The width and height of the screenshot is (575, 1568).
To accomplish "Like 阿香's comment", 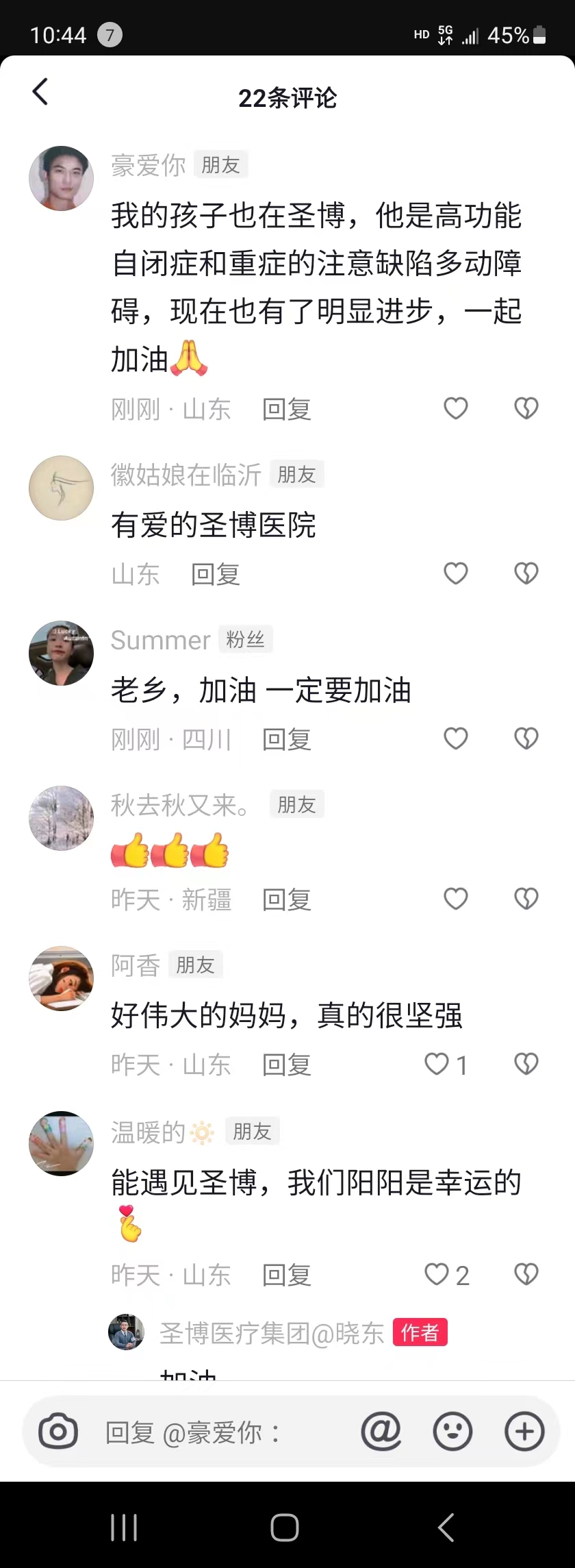I will click(x=437, y=1064).
